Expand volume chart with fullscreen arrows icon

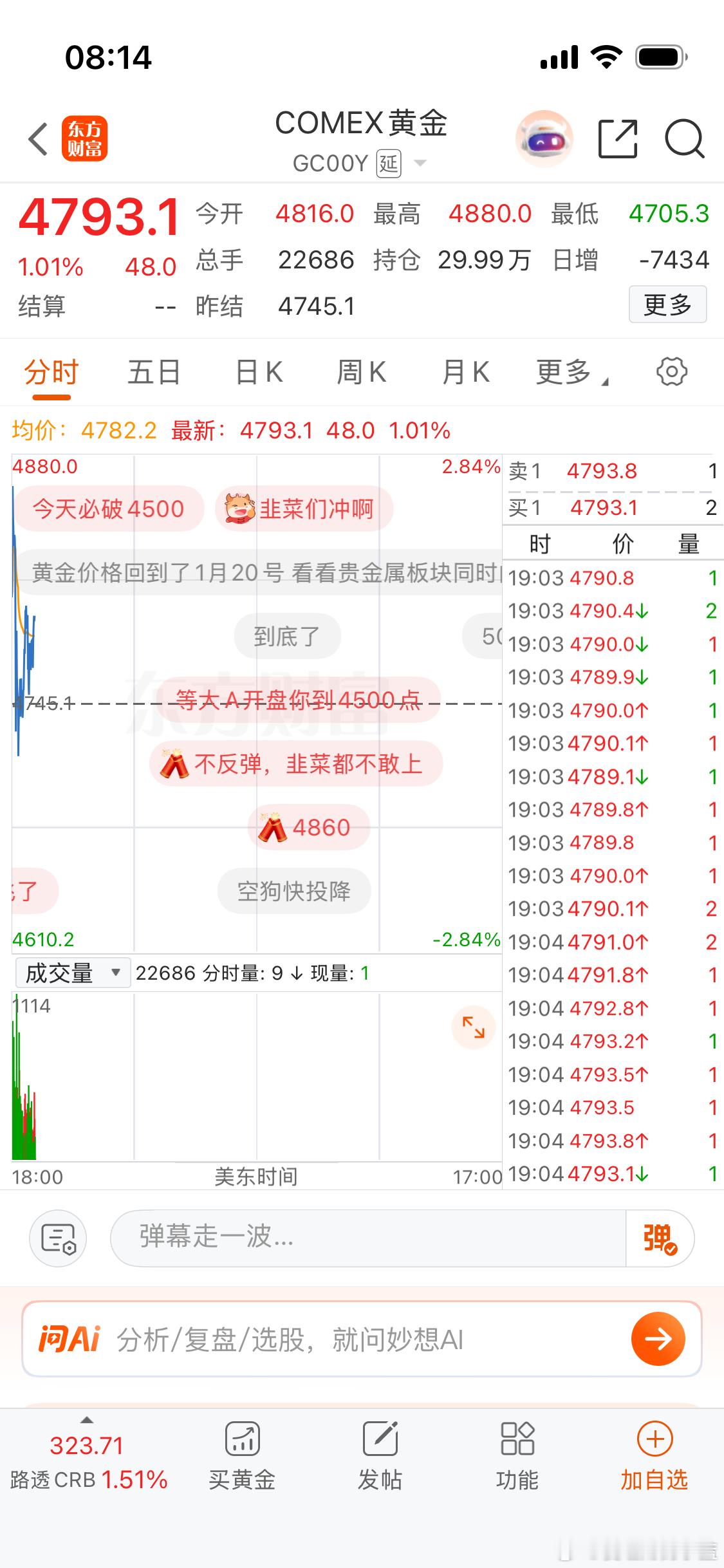474,1028
